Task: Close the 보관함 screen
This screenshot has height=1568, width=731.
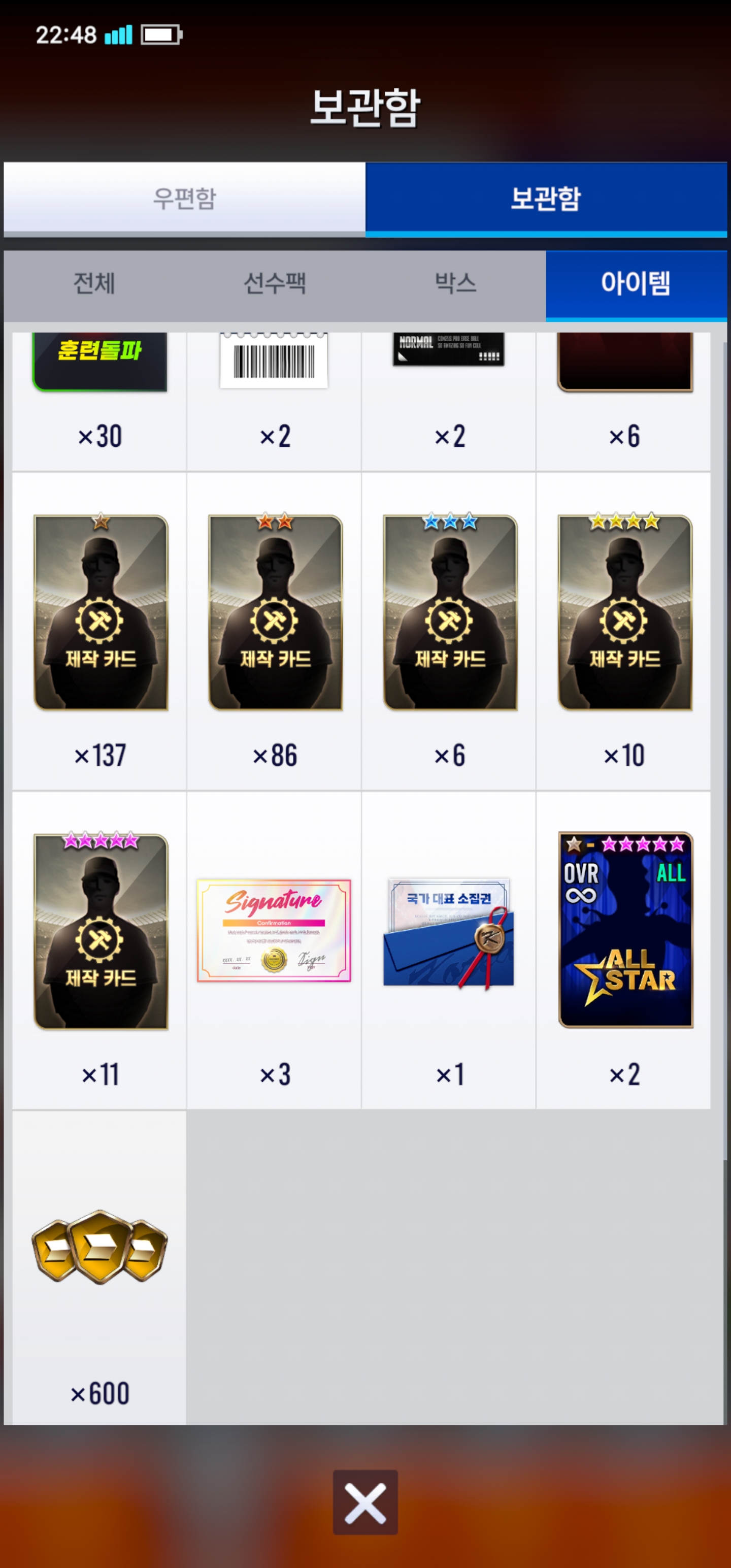Action: 365,1501
